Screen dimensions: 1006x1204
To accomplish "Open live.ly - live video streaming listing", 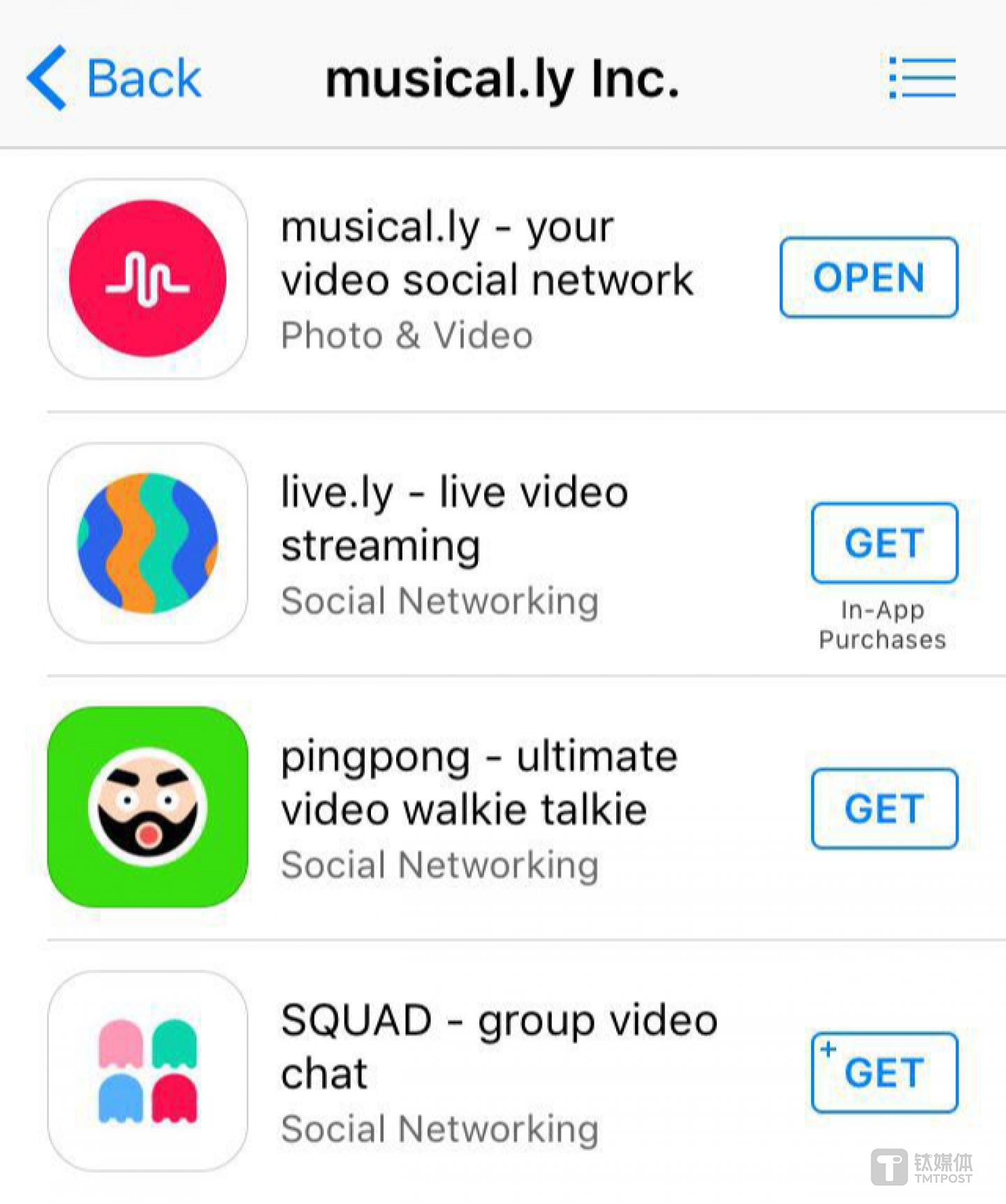I will [454, 517].
